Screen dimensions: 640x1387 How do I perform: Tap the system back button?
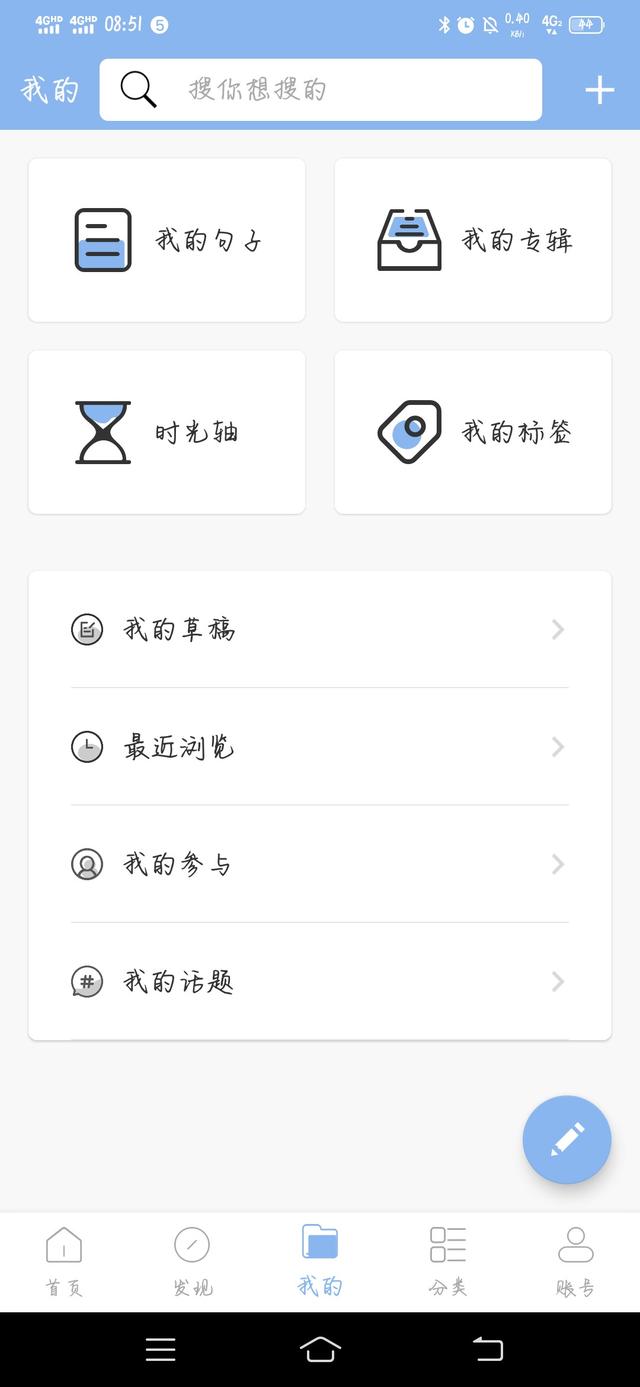(488, 1349)
